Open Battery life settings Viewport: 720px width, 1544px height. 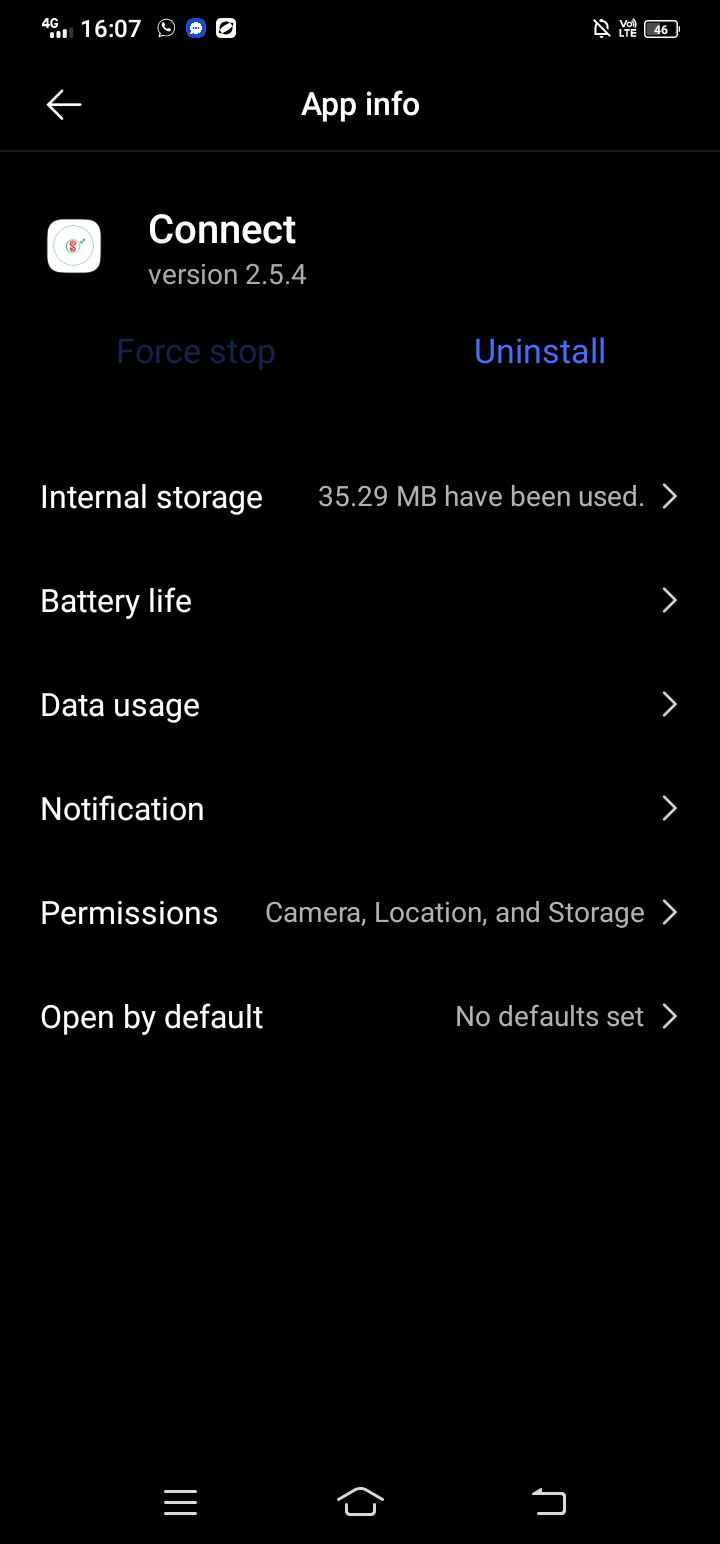(x=359, y=601)
